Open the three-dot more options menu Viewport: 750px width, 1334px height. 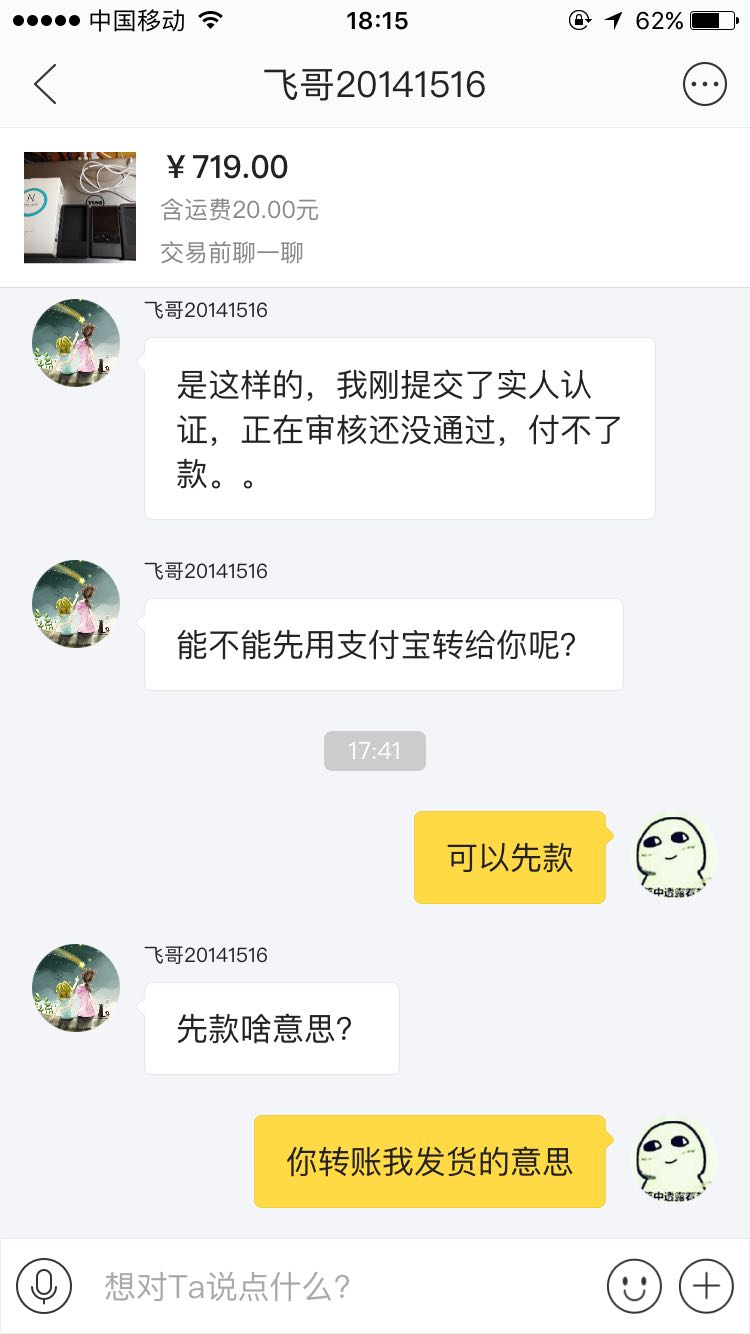(704, 85)
